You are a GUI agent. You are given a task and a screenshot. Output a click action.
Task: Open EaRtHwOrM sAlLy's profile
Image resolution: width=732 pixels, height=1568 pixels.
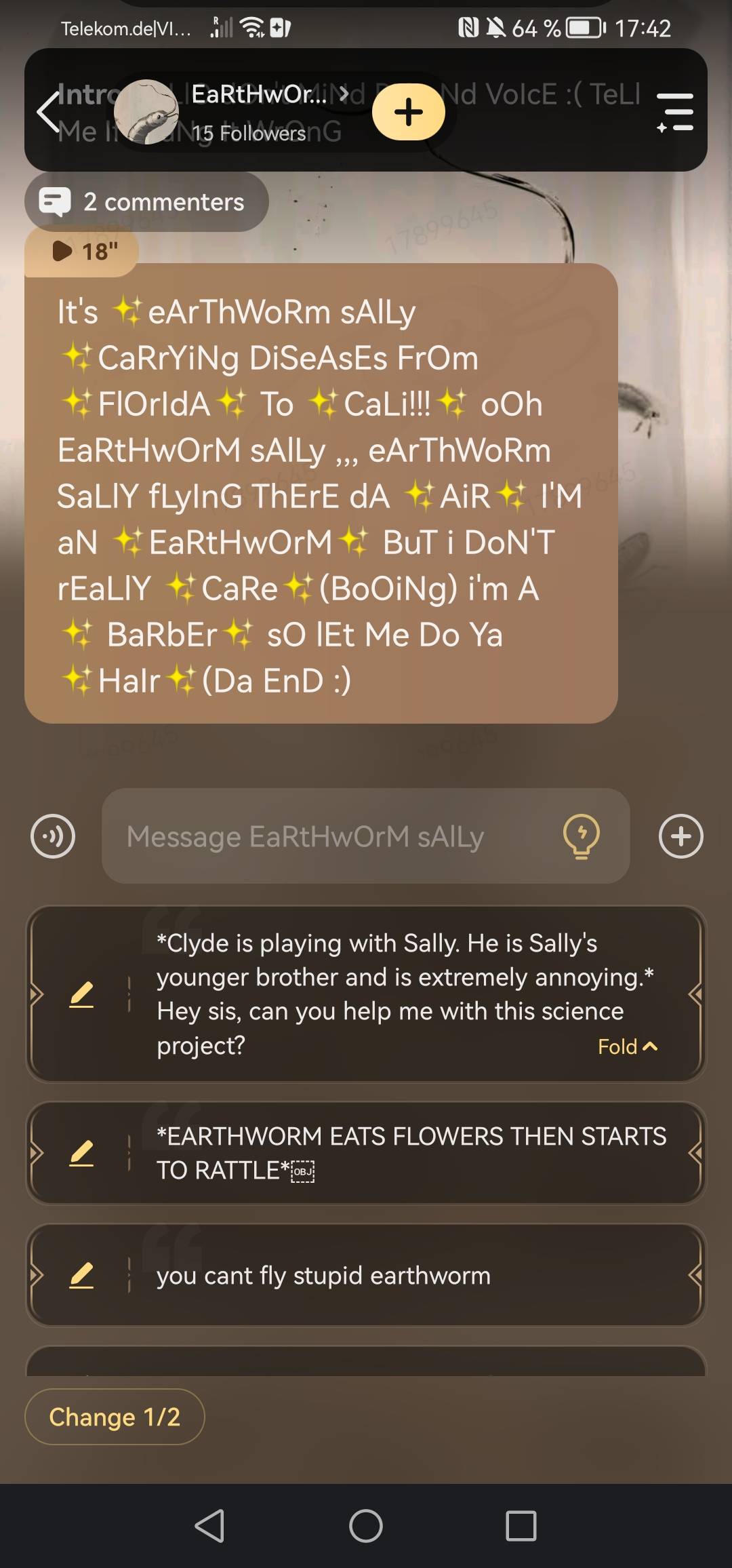pos(258,111)
